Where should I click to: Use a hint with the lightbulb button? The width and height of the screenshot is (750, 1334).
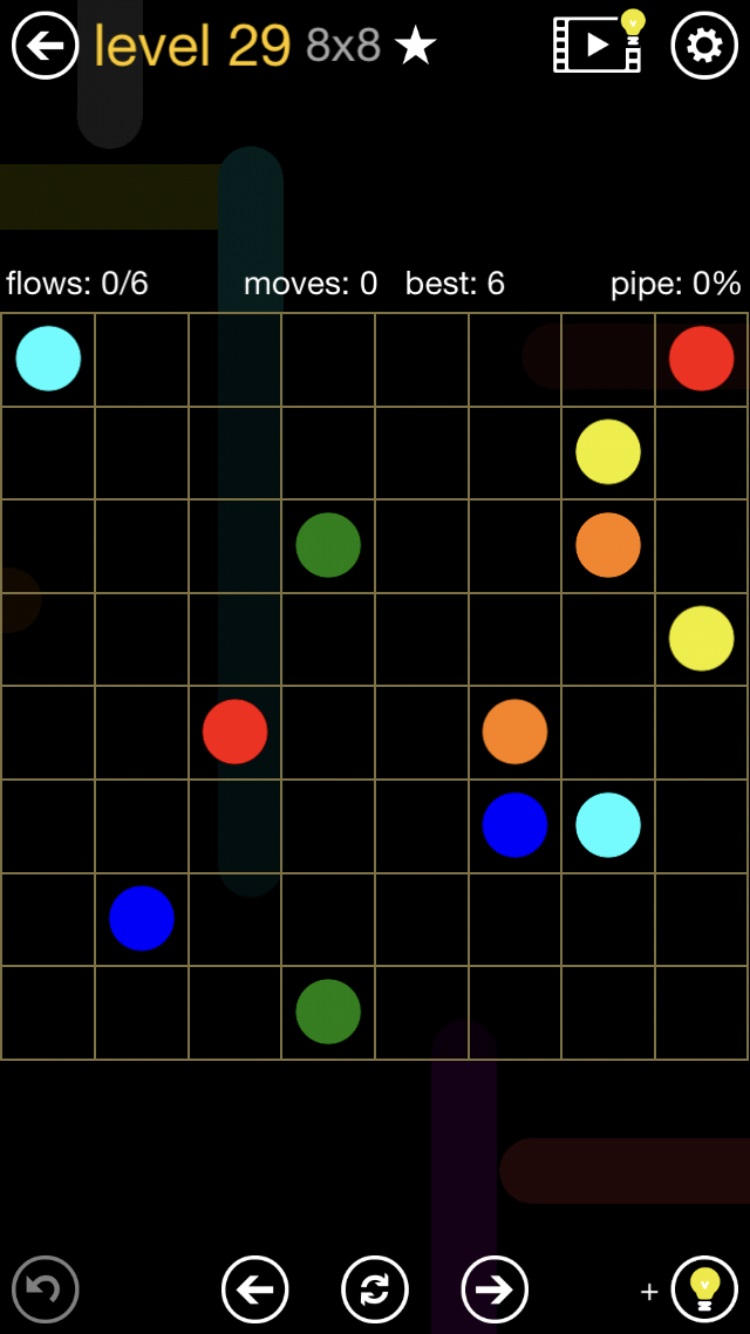(705, 1289)
